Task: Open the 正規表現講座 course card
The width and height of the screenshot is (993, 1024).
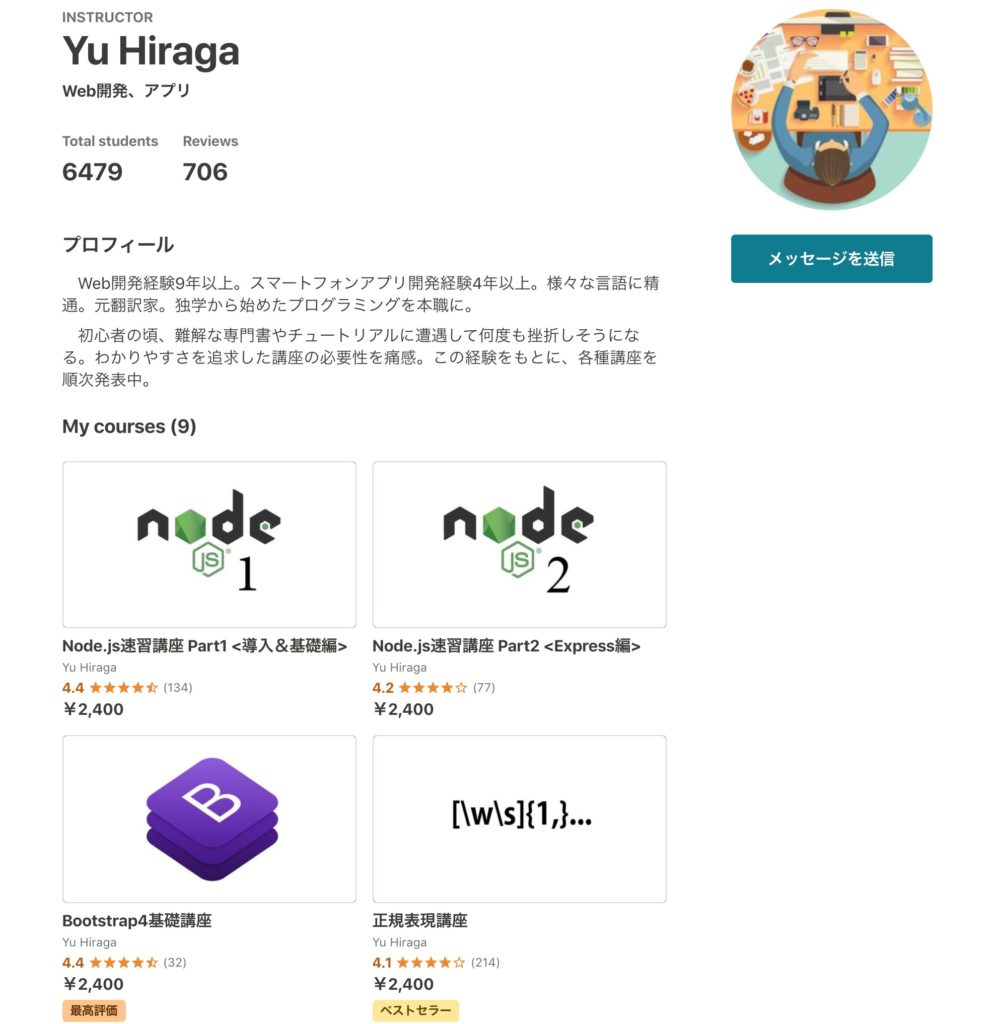Action: [519, 819]
